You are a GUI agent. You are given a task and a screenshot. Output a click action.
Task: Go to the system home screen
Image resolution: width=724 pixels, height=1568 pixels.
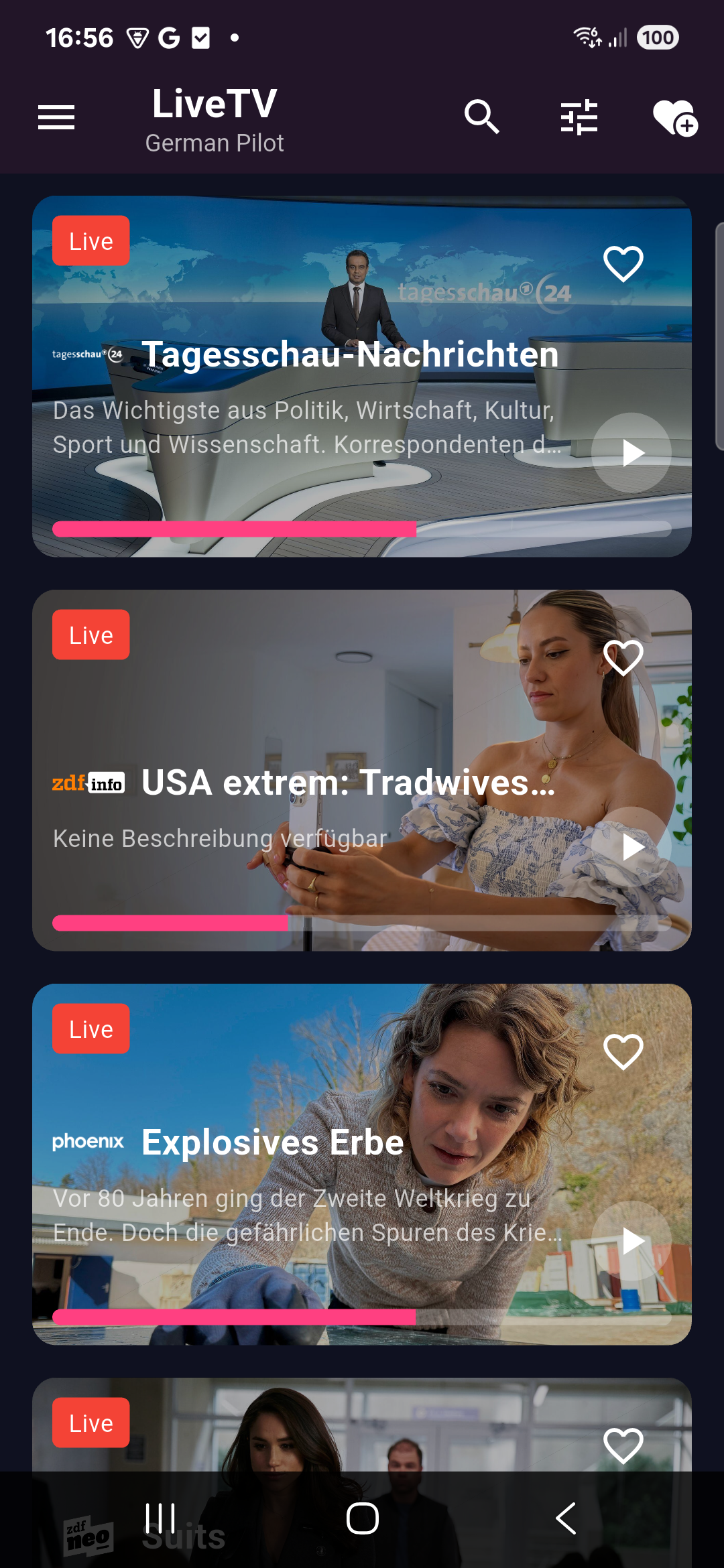click(x=362, y=1518)
